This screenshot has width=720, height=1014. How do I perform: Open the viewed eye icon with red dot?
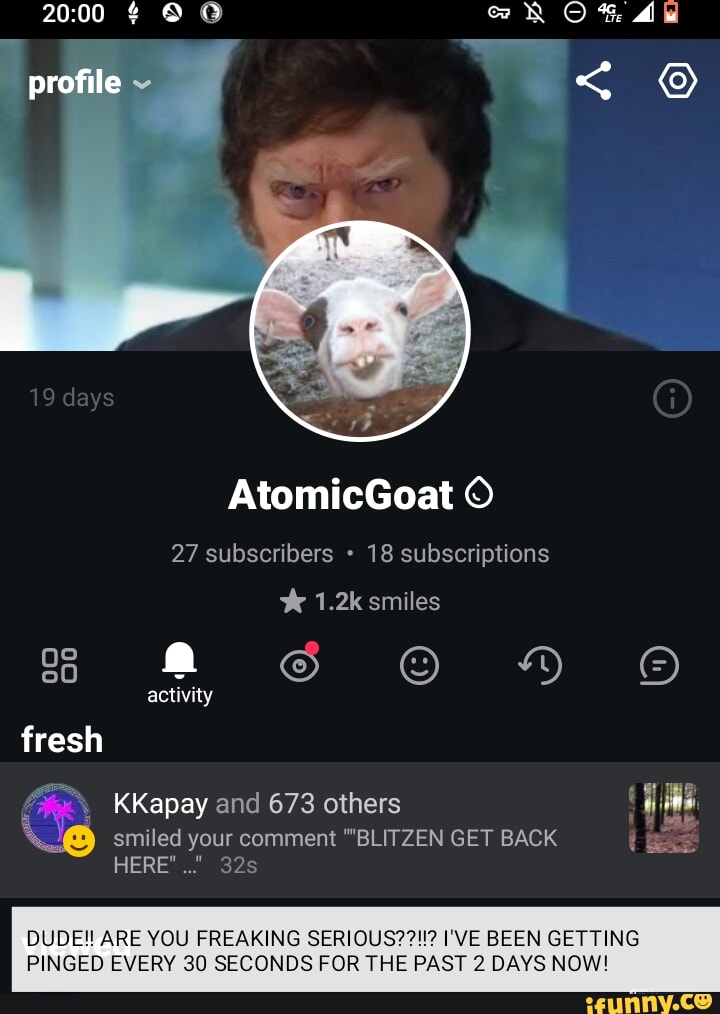(300, 666)
